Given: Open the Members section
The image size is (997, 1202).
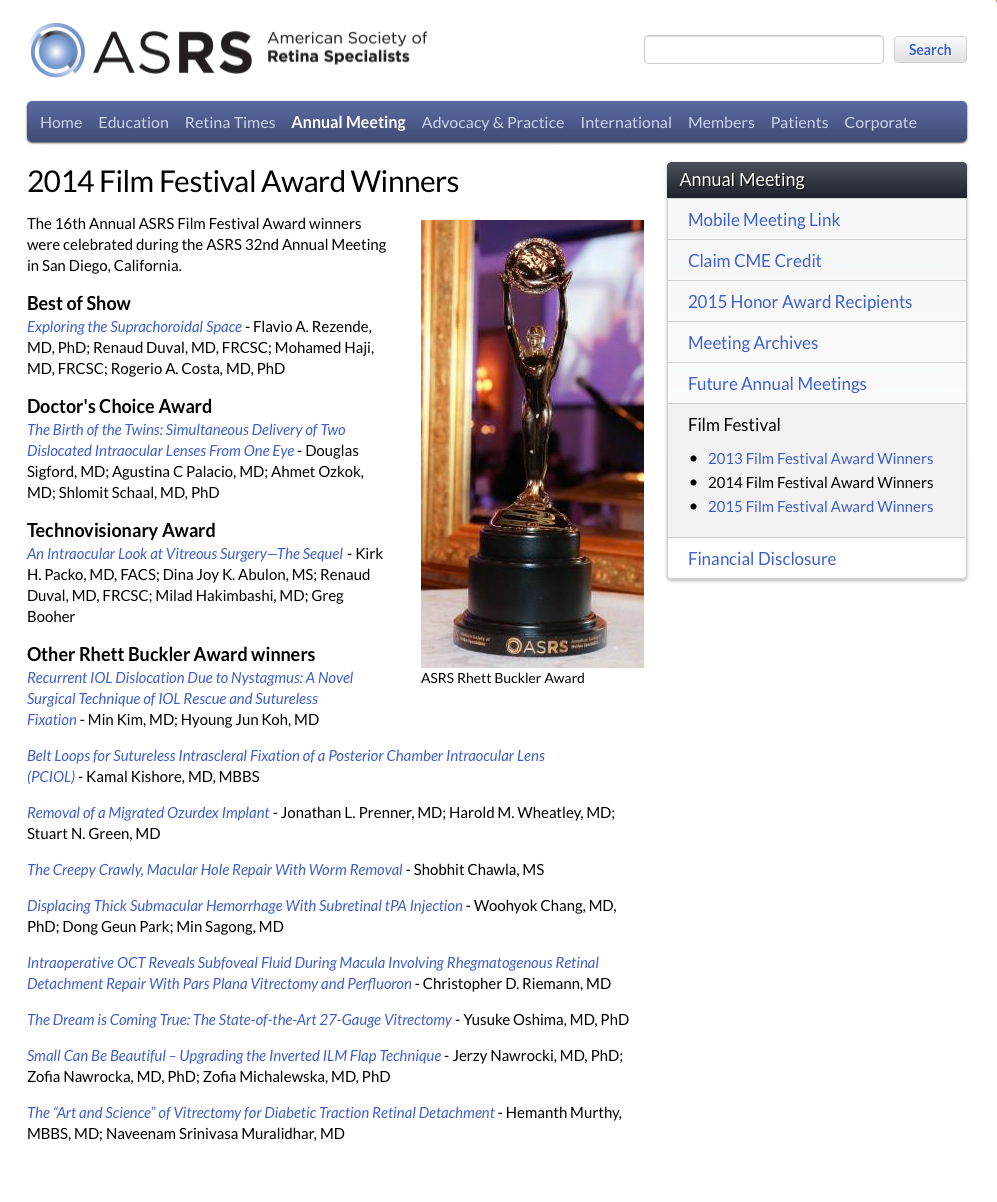Looking at the screenshot, I should pyautogui.click(x=721, y=122).
